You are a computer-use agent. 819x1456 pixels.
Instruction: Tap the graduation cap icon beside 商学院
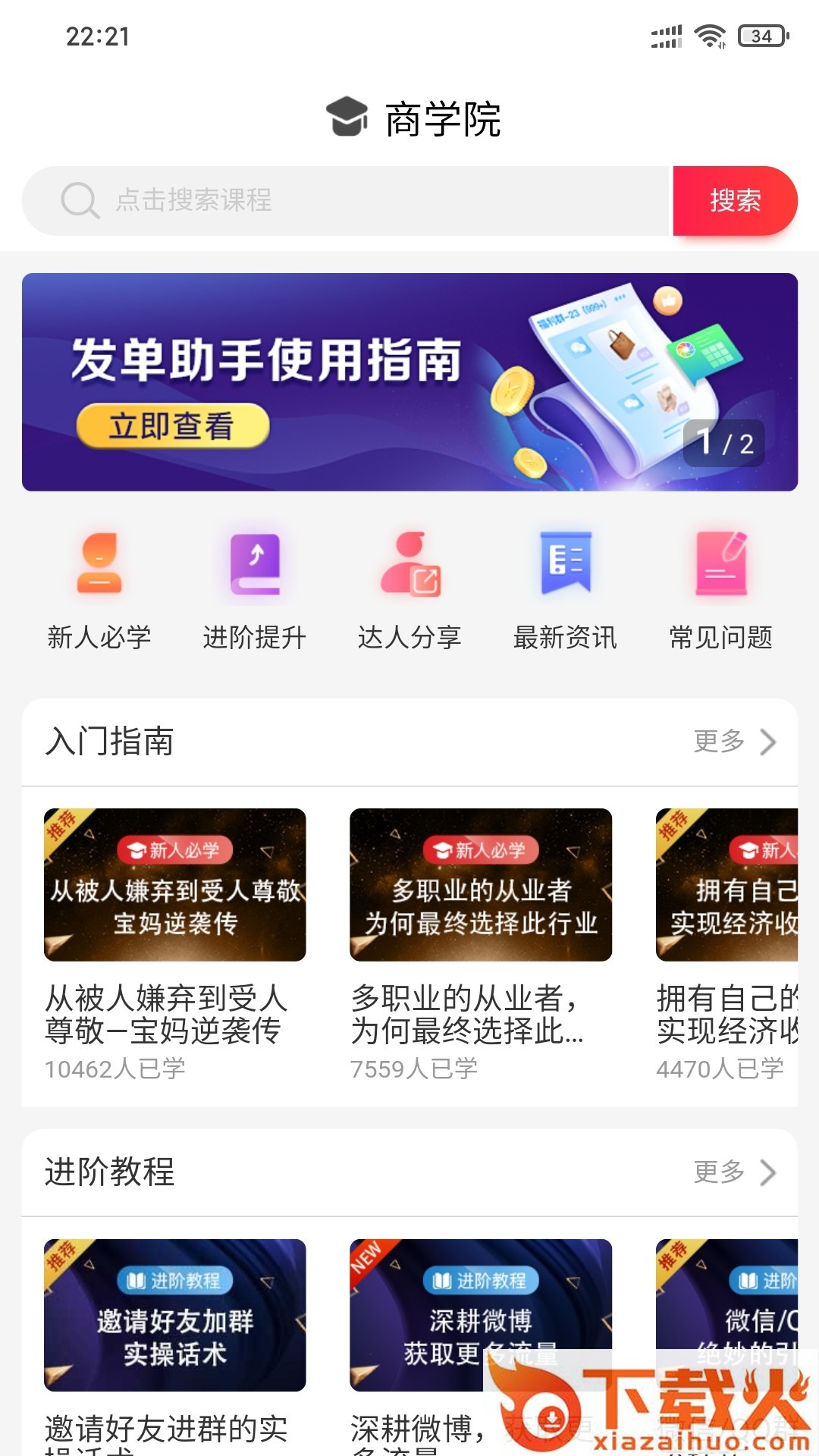(347, 118)
